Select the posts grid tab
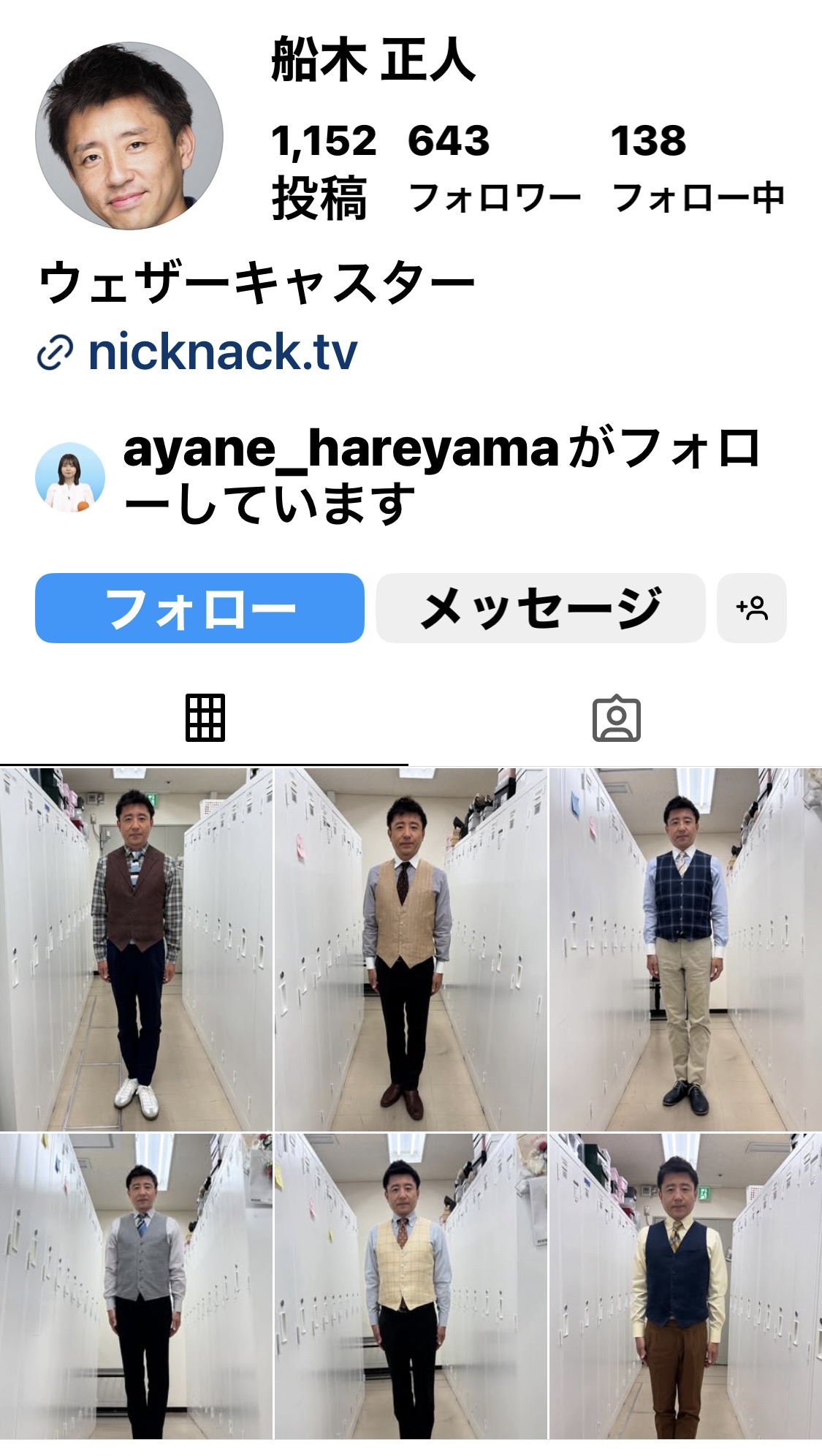 coord(205,718)
